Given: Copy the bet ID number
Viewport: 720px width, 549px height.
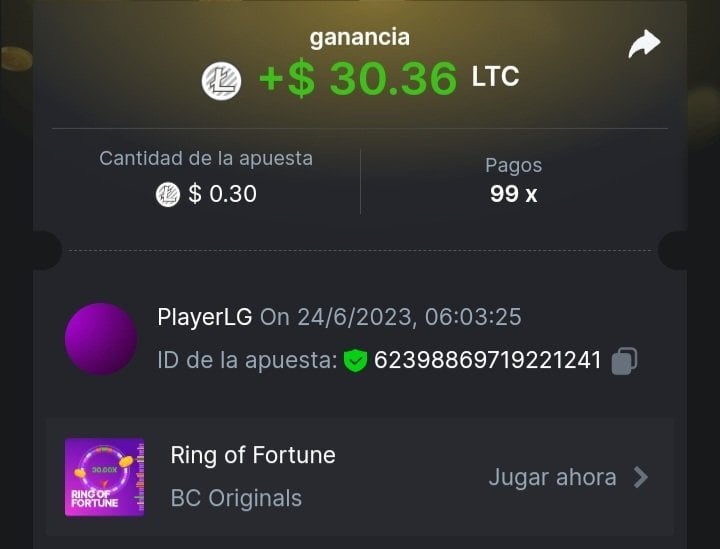Looking at the screenshot, I should (x=625, y=360).
